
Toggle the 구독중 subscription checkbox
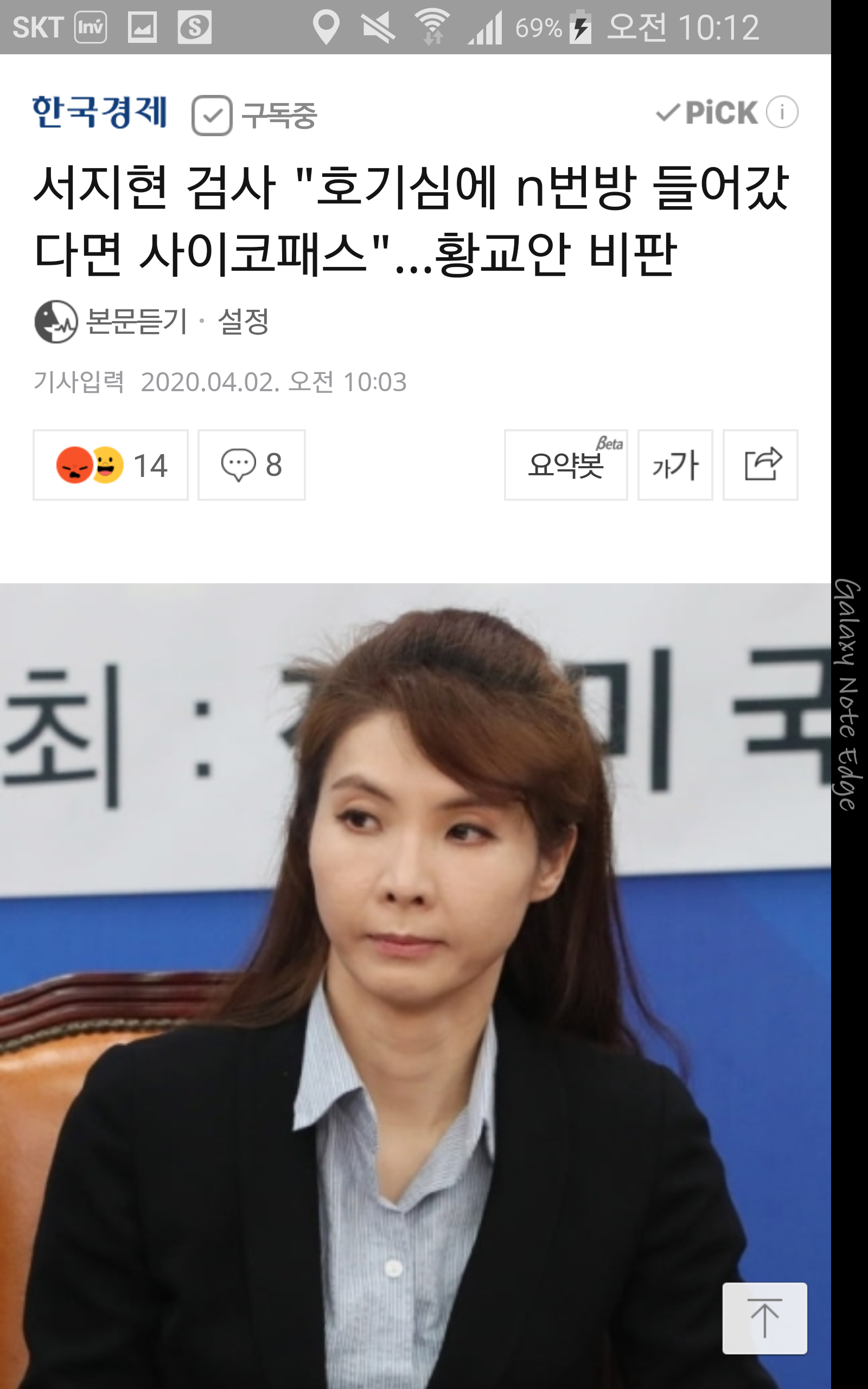click(212, 116)
